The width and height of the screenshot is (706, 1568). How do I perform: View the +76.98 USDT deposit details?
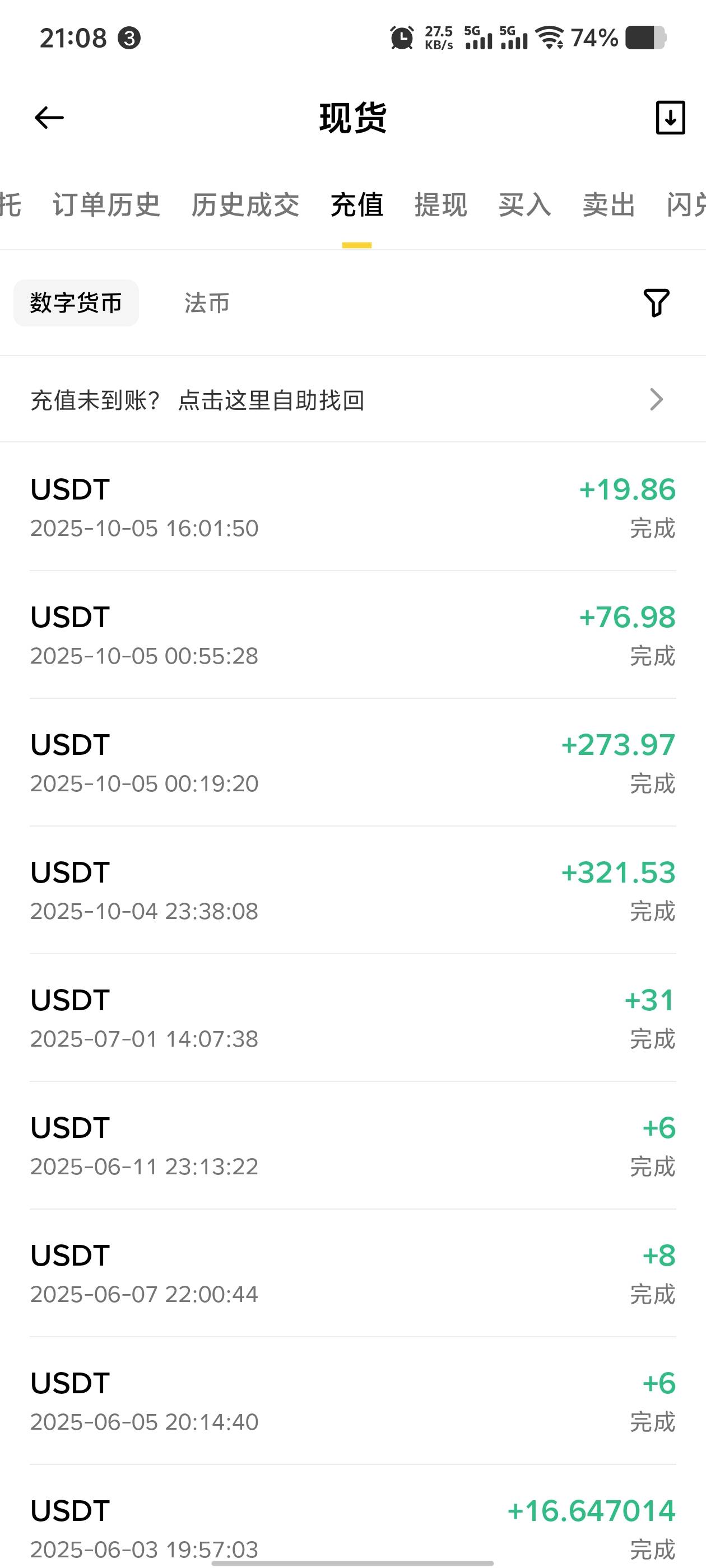click(x=352, y=636)
